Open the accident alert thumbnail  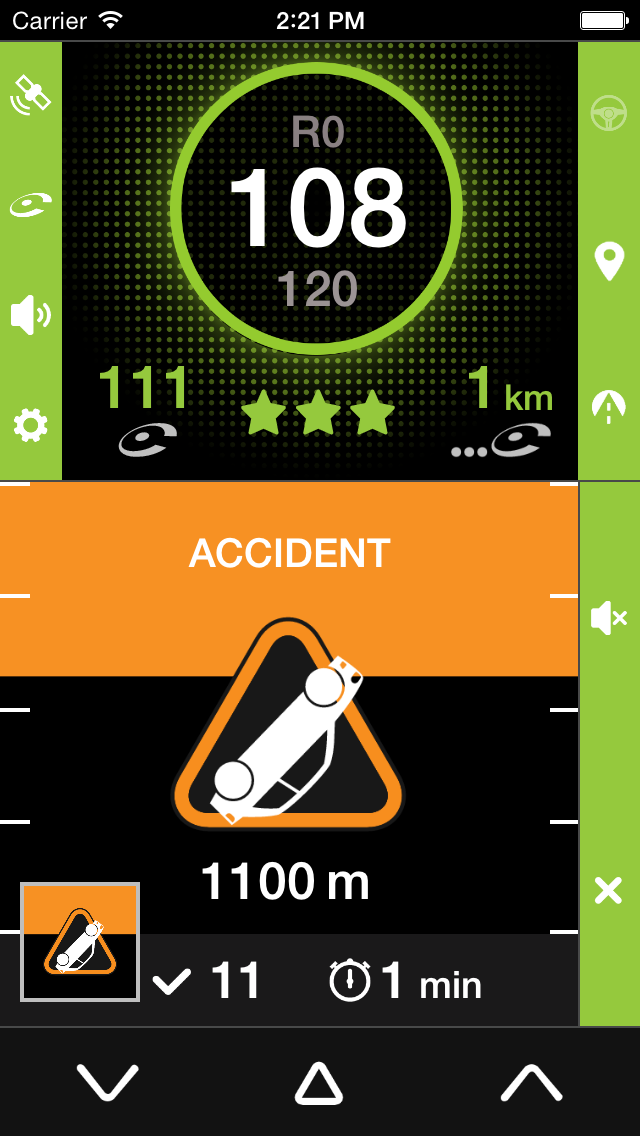(x=80, y=942)
